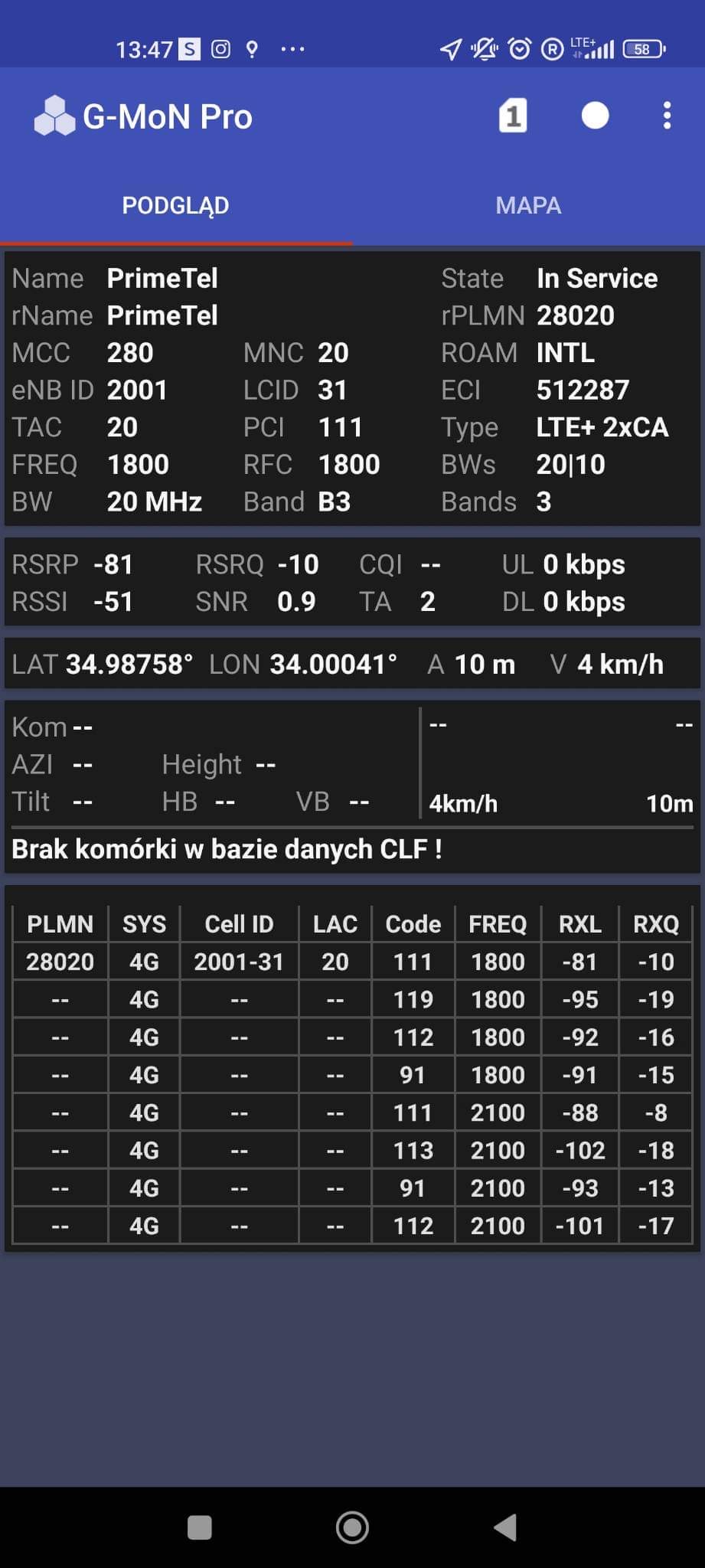The width and height of the screenshot is (705, 1568).
Task: Open the overflow menu
Action: click(667, 116)
